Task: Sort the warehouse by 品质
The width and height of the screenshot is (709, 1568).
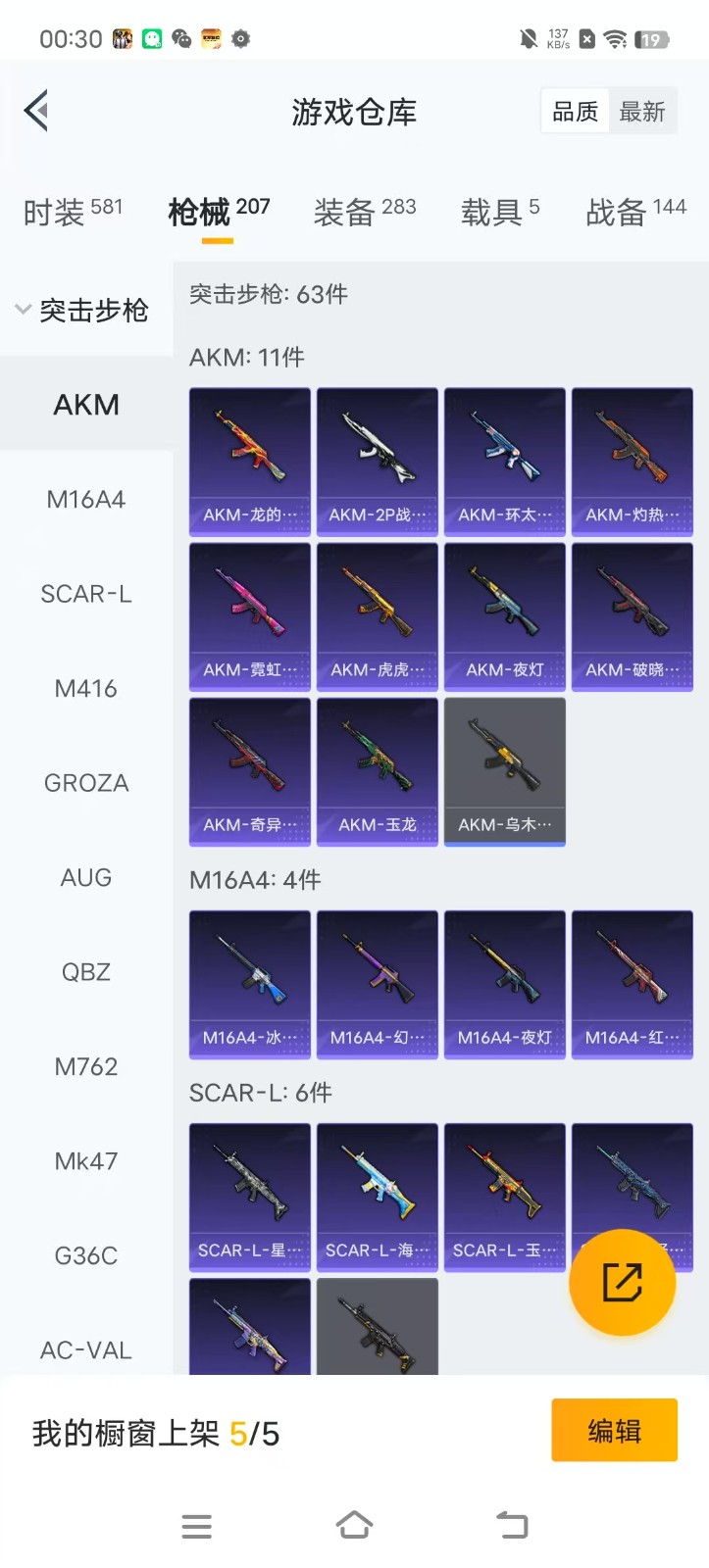Action: click(576, 113)
